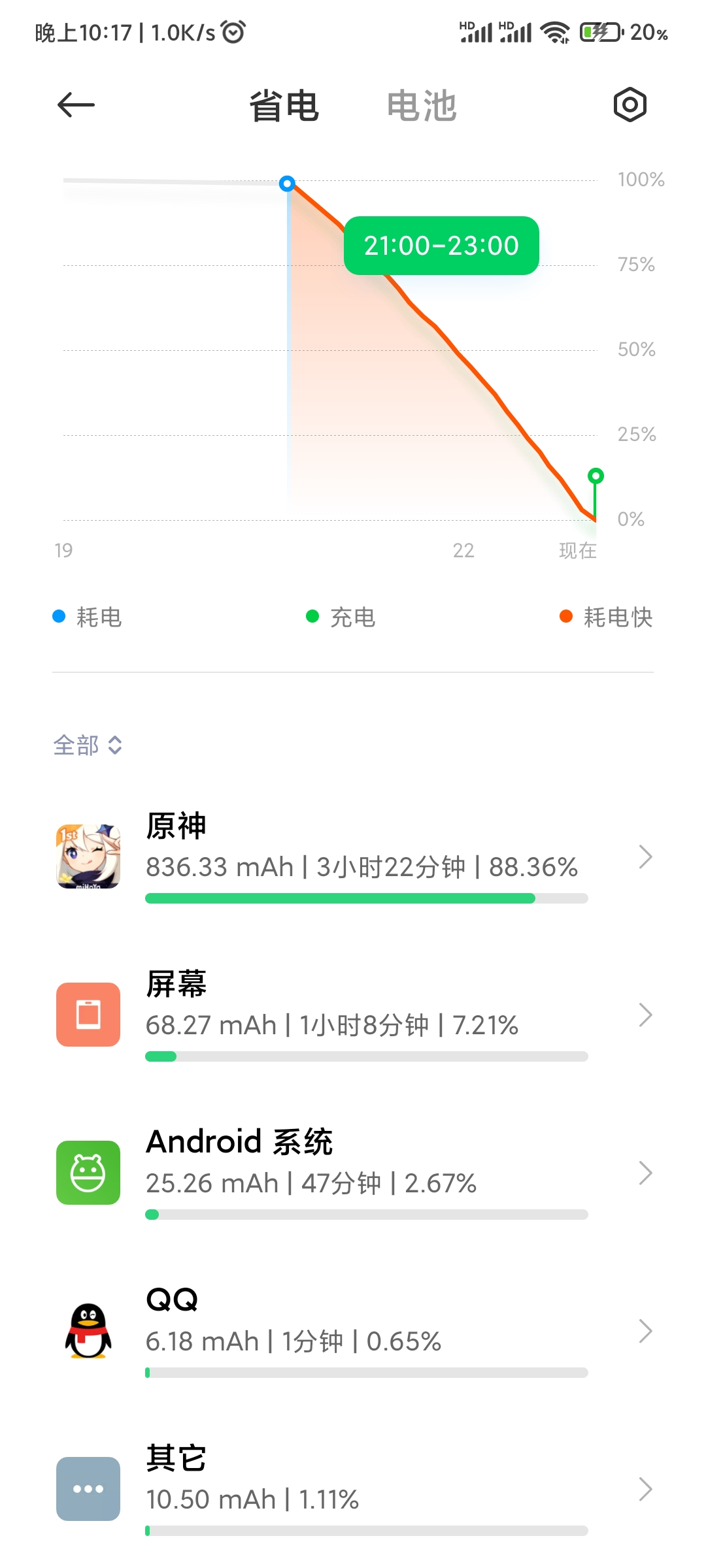The width and height of the screenshot is (706, 1568).
Task: Open 屏幕 power consumption details
Action: [353, 1015]
